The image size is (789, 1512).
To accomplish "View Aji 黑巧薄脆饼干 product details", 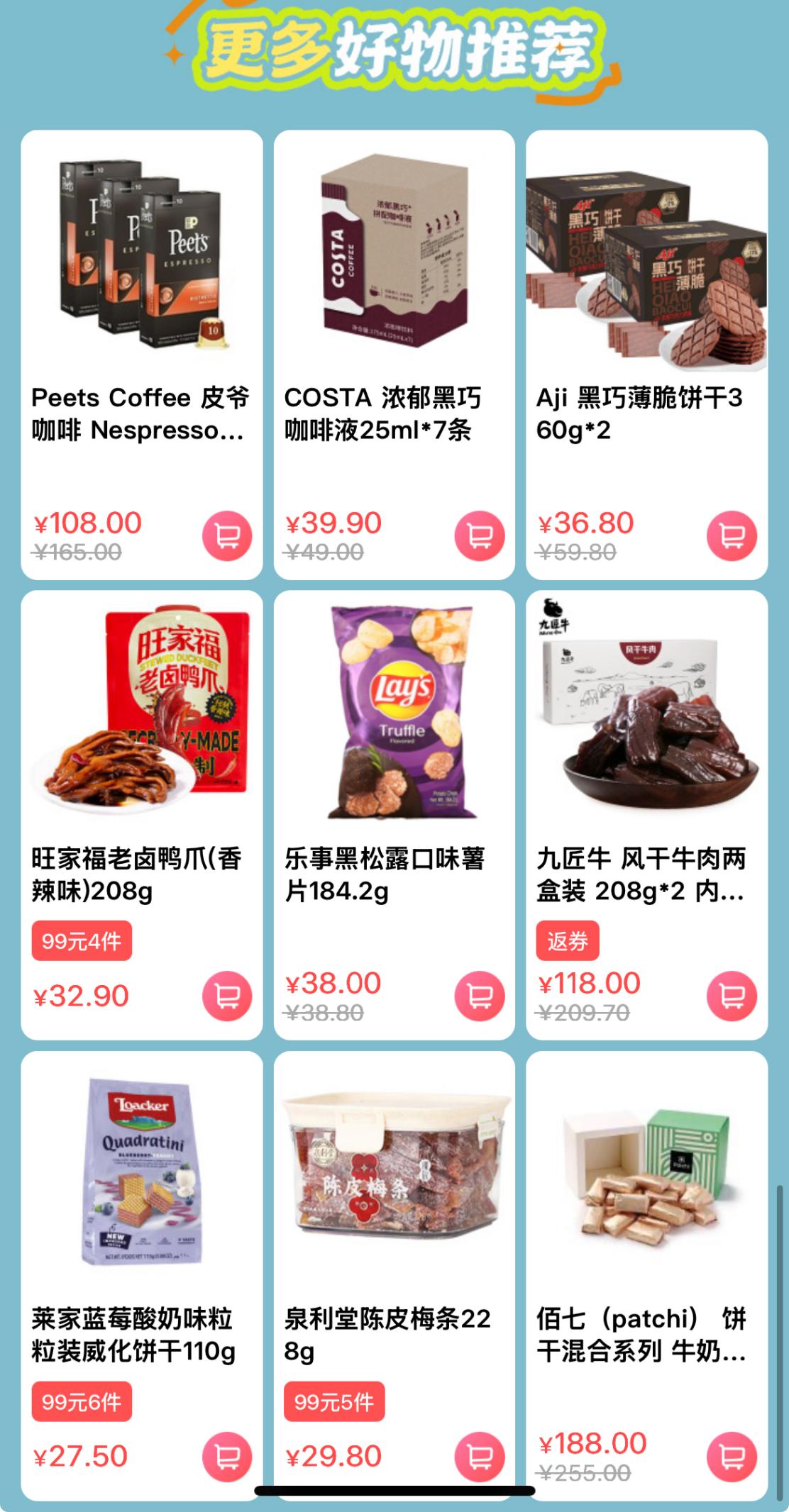I will click(x=647, y=355).
